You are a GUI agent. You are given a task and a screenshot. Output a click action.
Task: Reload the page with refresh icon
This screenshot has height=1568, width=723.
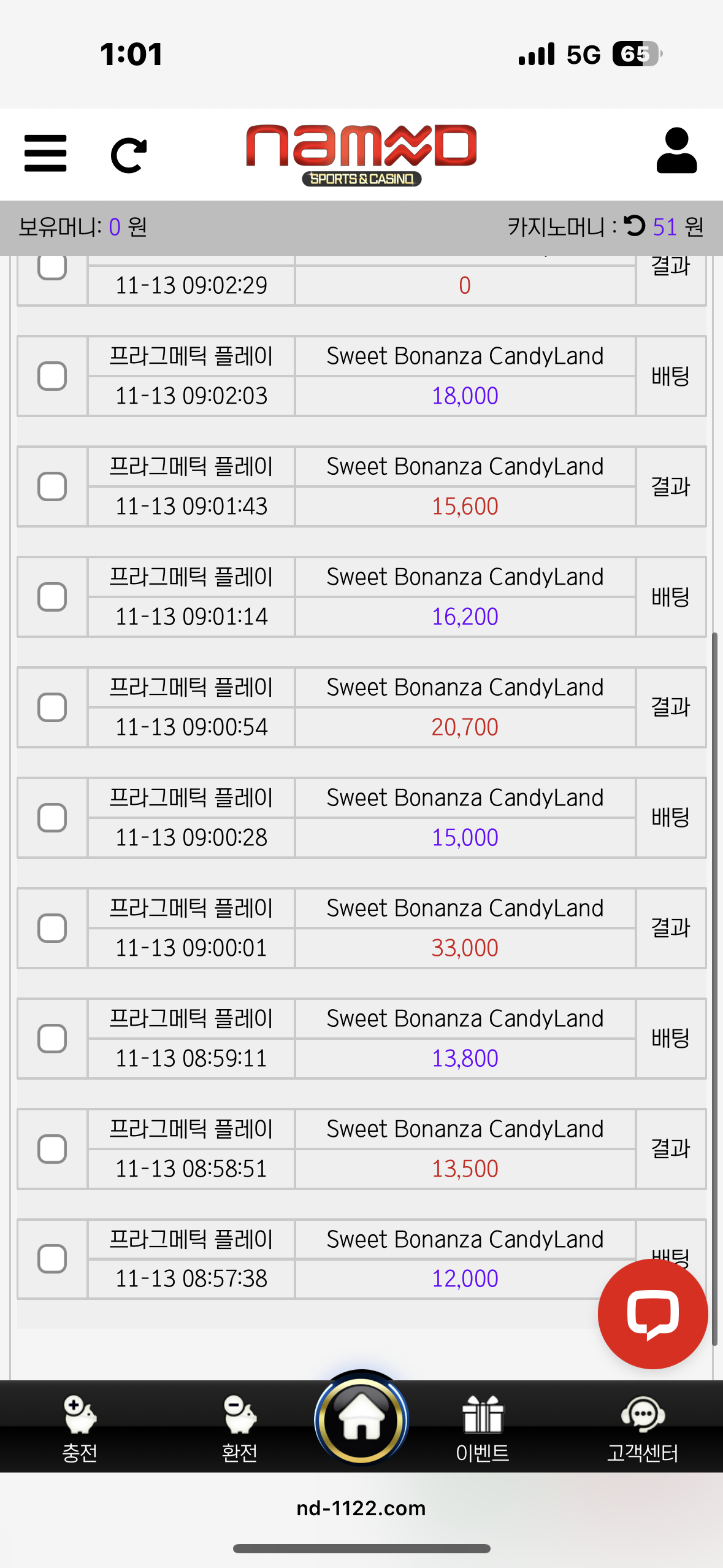128,155
